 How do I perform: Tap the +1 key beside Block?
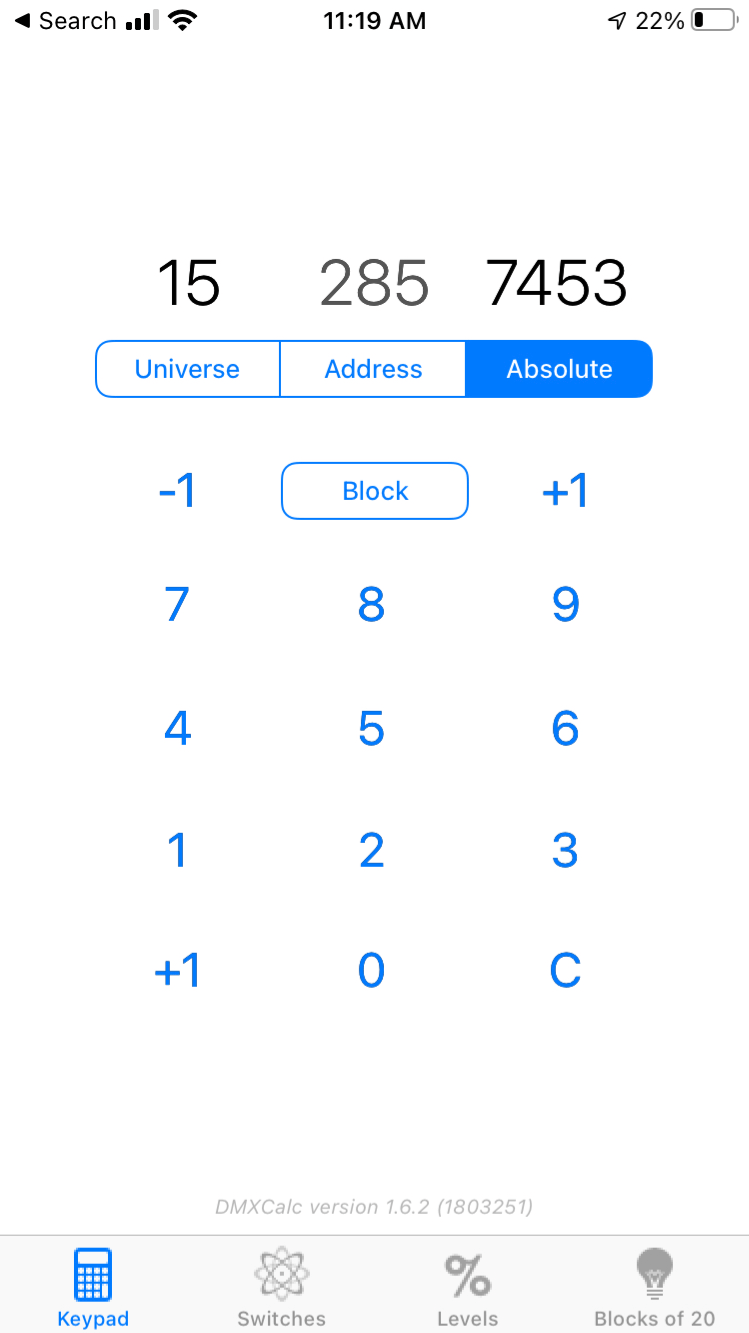[565, 491]
